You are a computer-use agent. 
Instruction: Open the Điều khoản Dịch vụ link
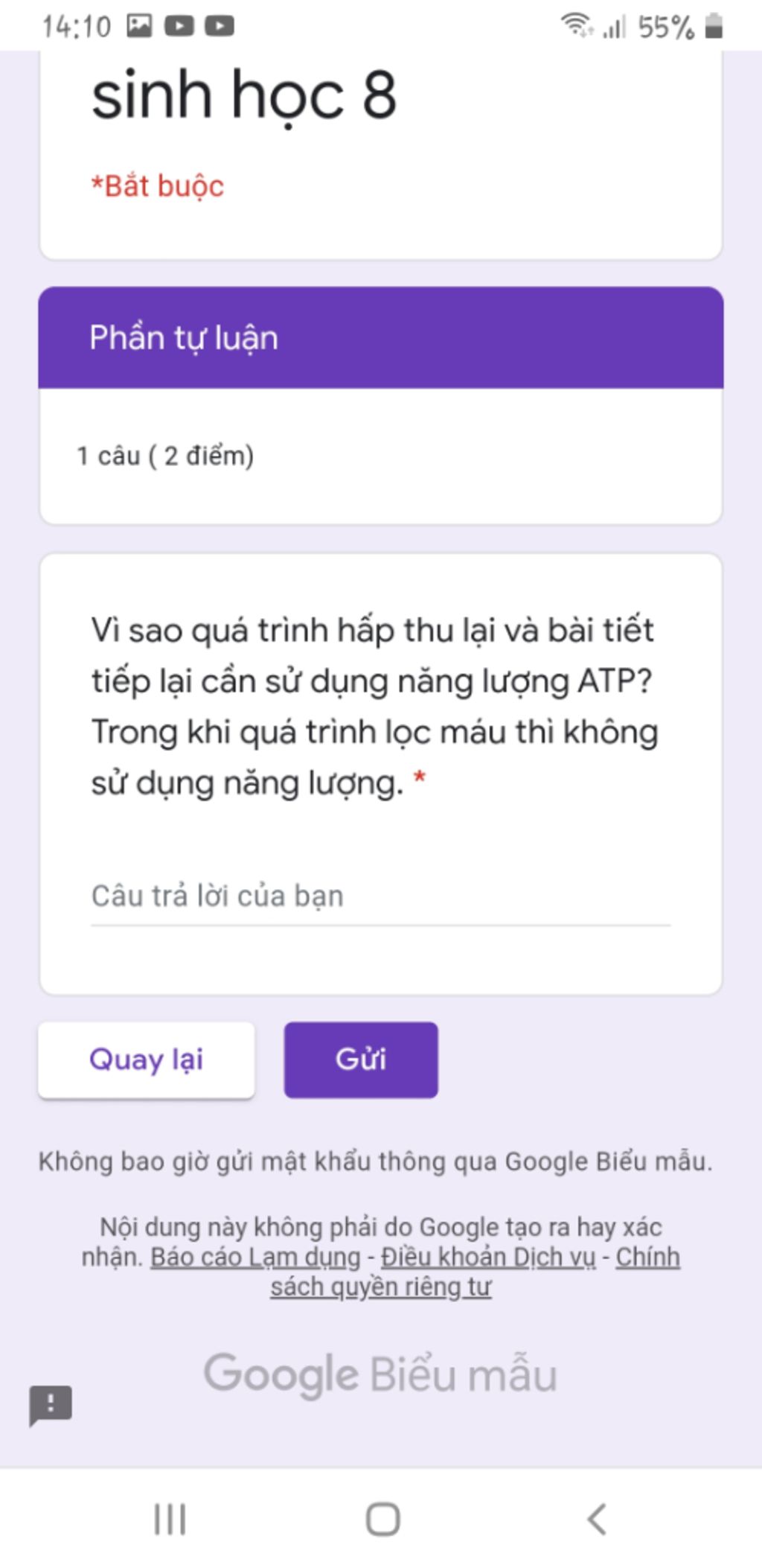pos(488,1258)
